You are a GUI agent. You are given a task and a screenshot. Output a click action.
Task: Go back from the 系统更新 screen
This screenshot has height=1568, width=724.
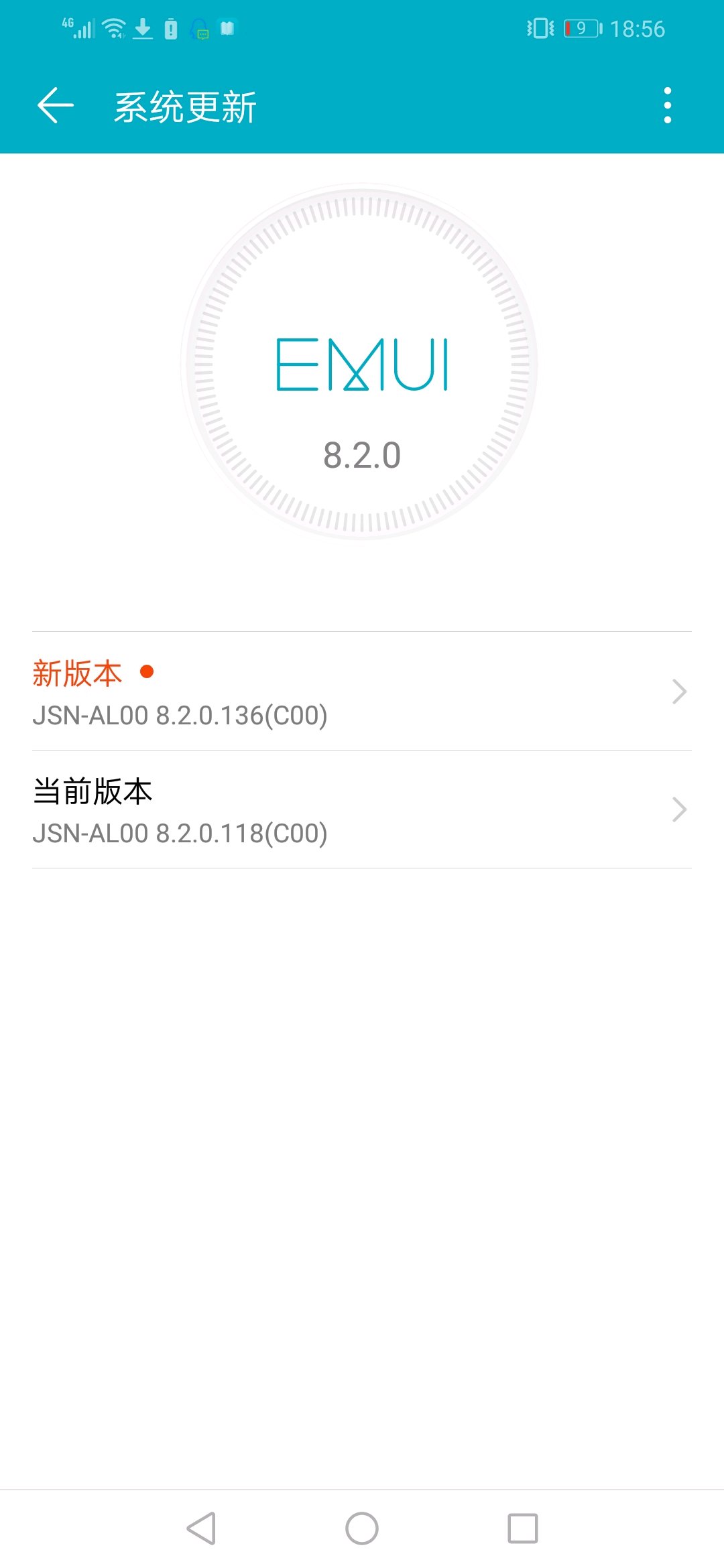[55, 106]
